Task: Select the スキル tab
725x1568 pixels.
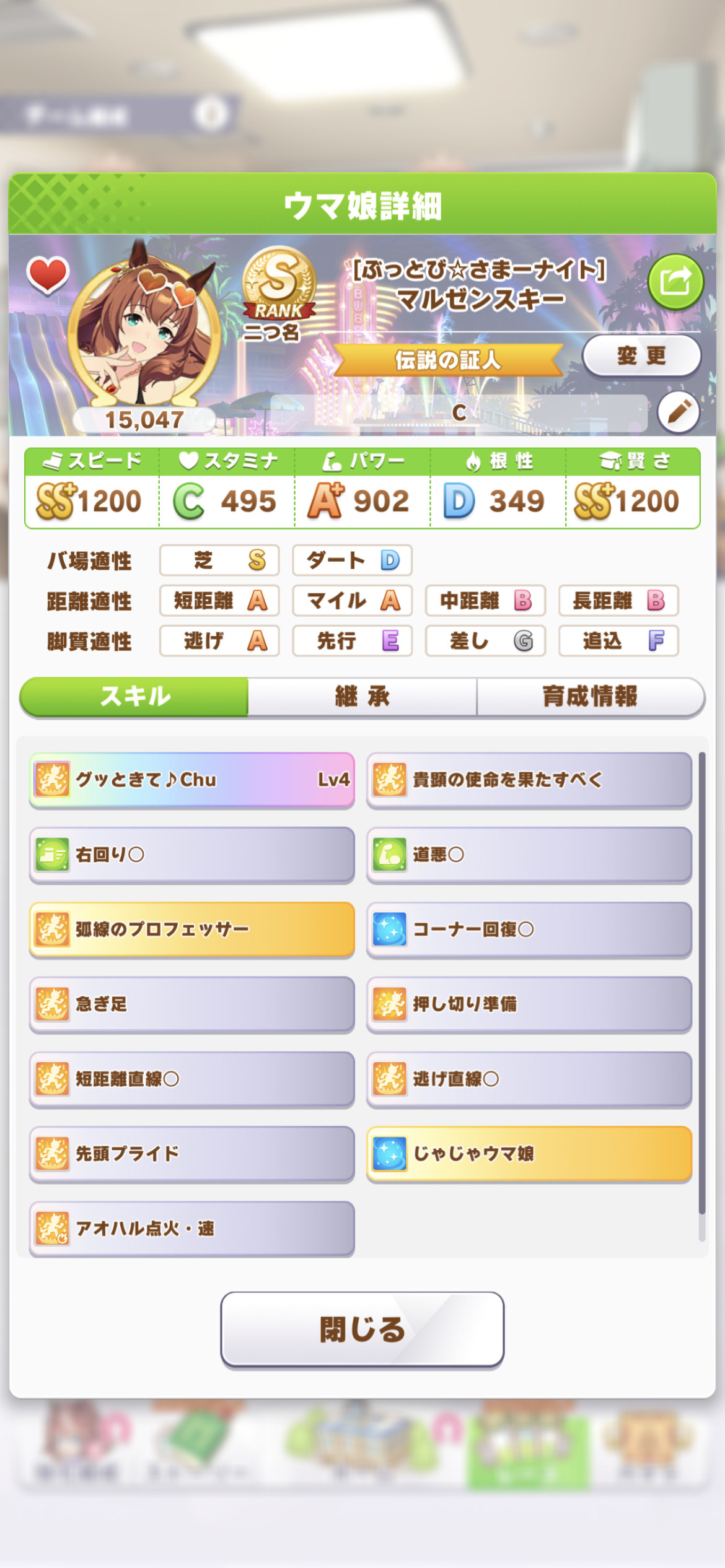Action: click(x=134, y=697)
